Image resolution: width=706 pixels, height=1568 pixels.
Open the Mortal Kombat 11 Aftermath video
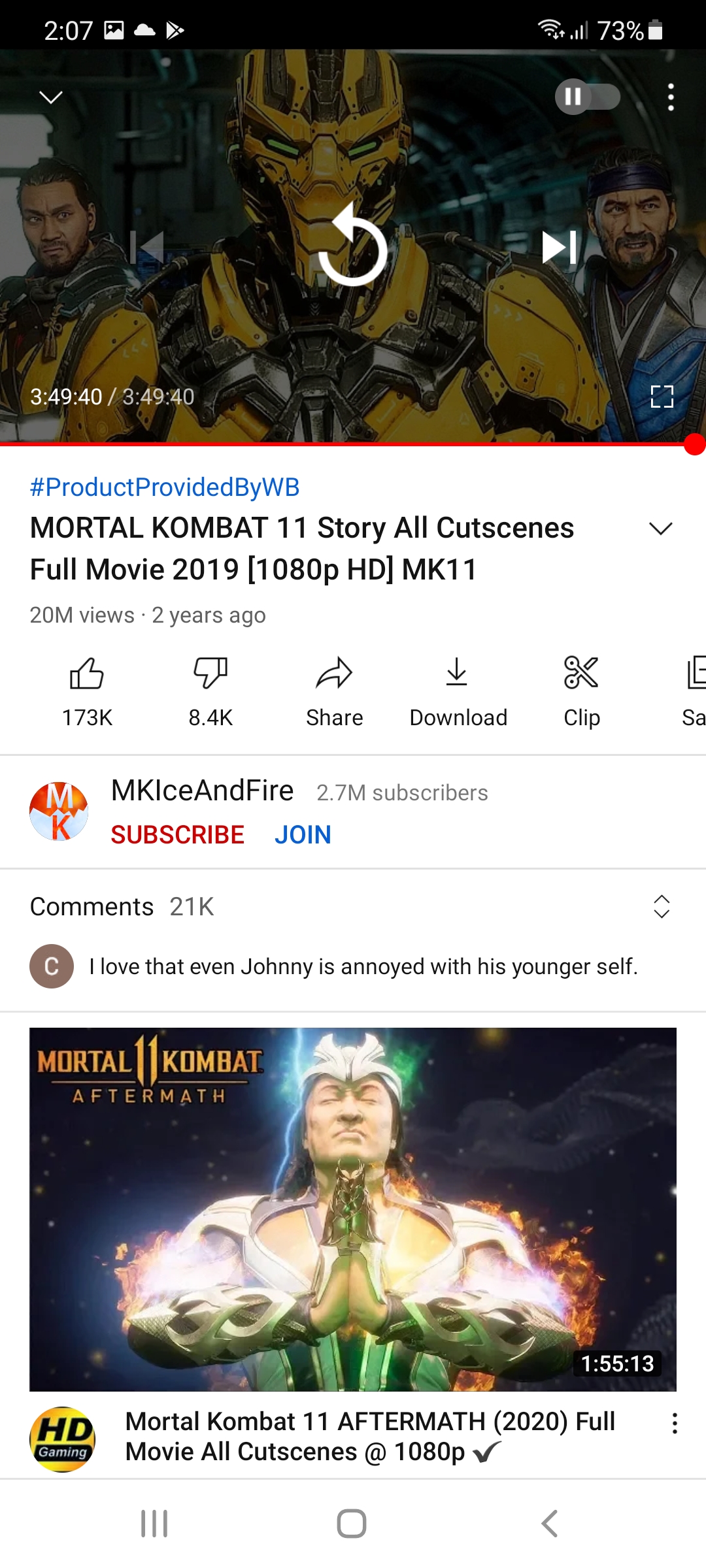(x=353, y=1209)
